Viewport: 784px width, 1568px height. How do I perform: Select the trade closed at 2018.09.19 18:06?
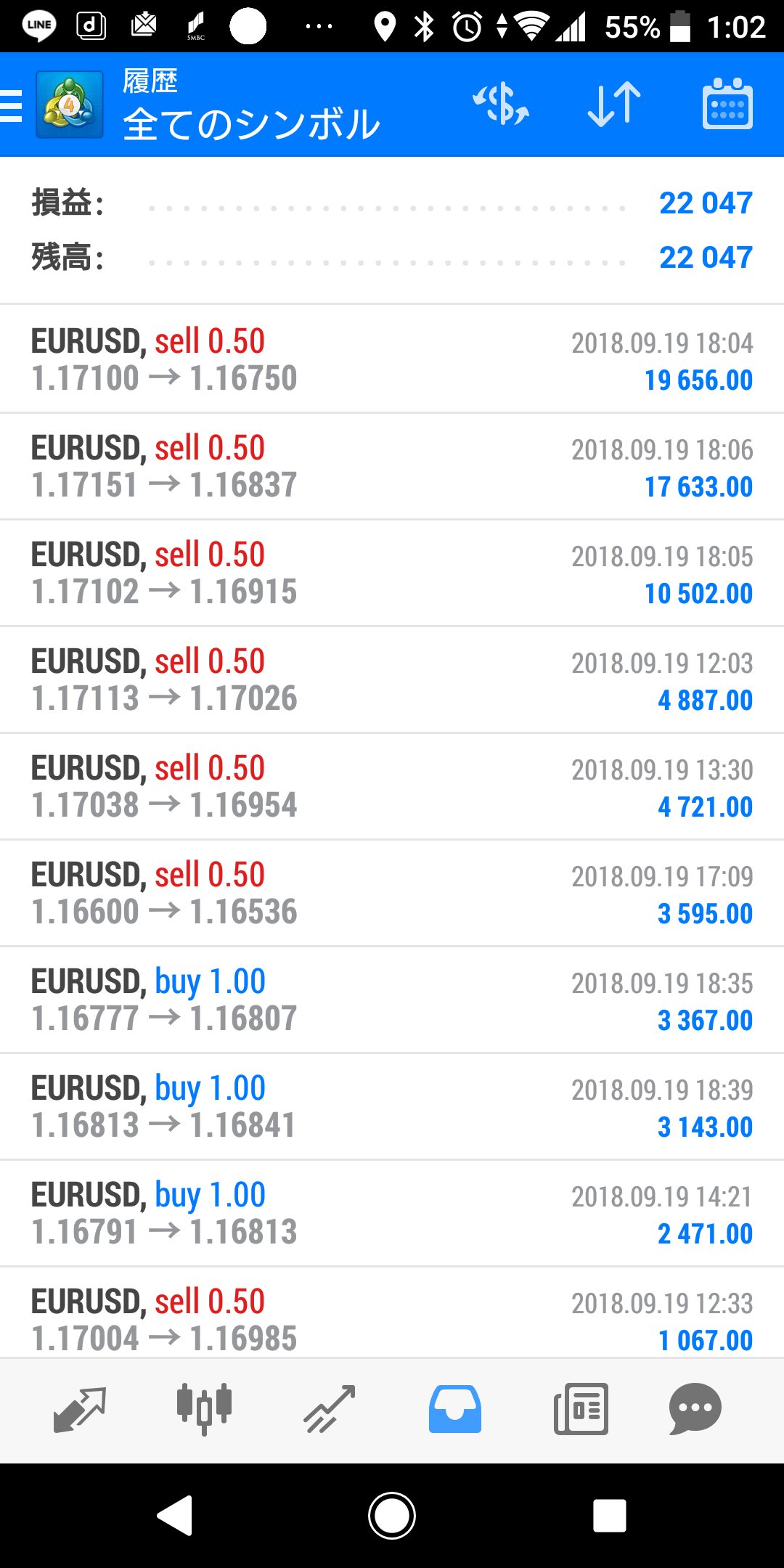point(392,466)
